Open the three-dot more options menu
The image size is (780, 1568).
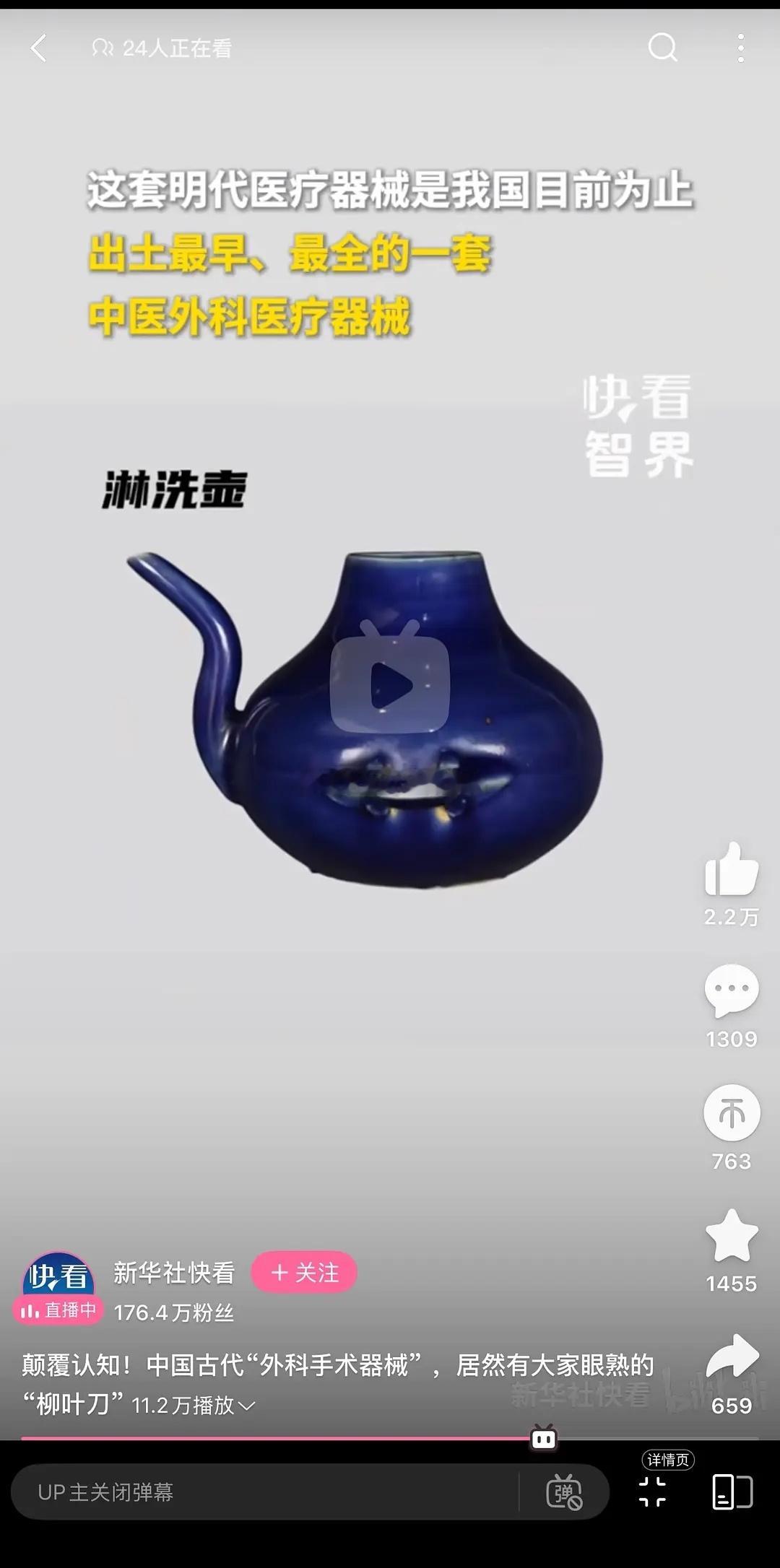742,49
